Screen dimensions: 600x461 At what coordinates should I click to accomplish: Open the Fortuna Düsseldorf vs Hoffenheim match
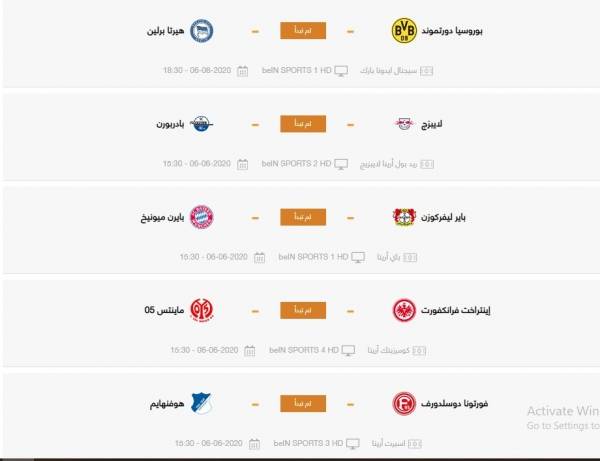pos(301,403)
